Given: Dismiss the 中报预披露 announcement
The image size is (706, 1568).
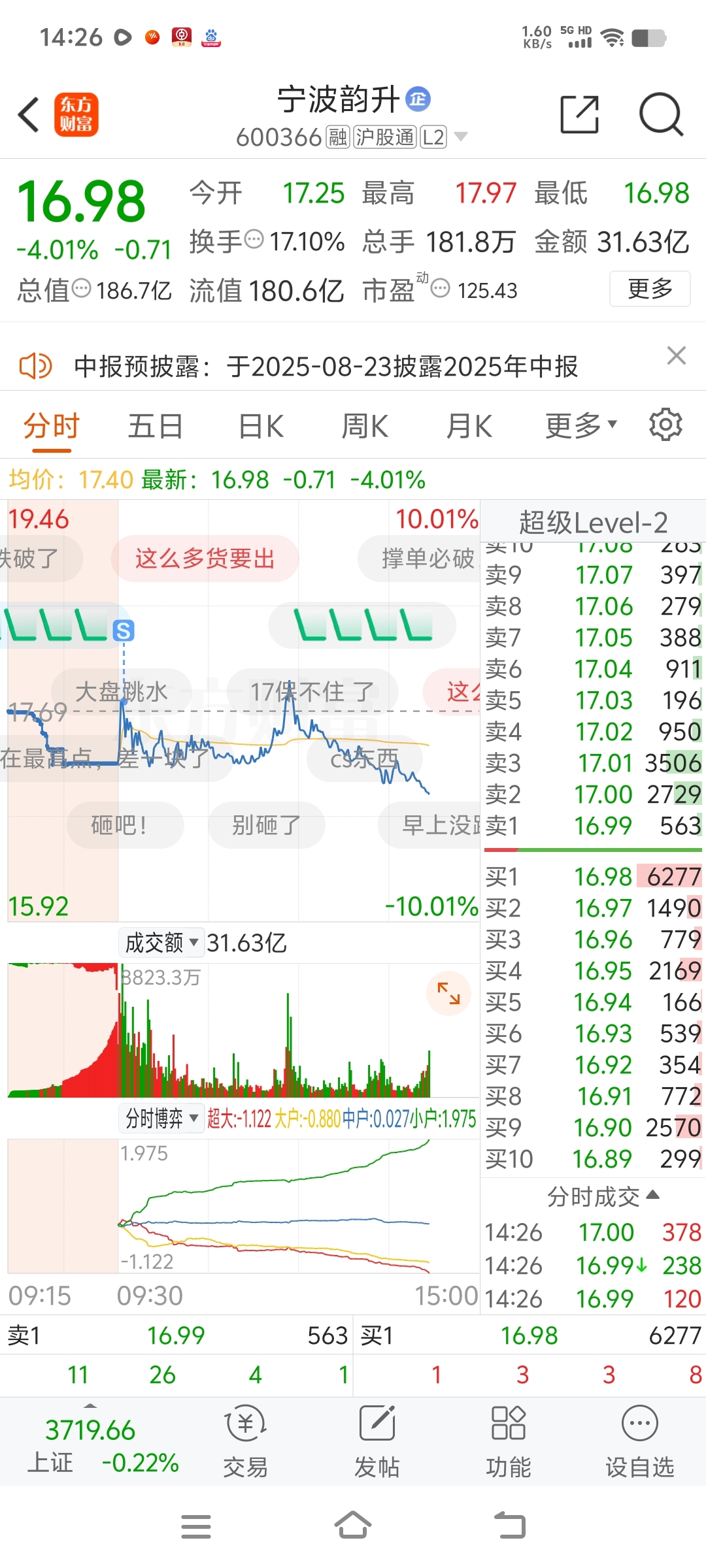Looking at the screenshot, I should [676, 355].
